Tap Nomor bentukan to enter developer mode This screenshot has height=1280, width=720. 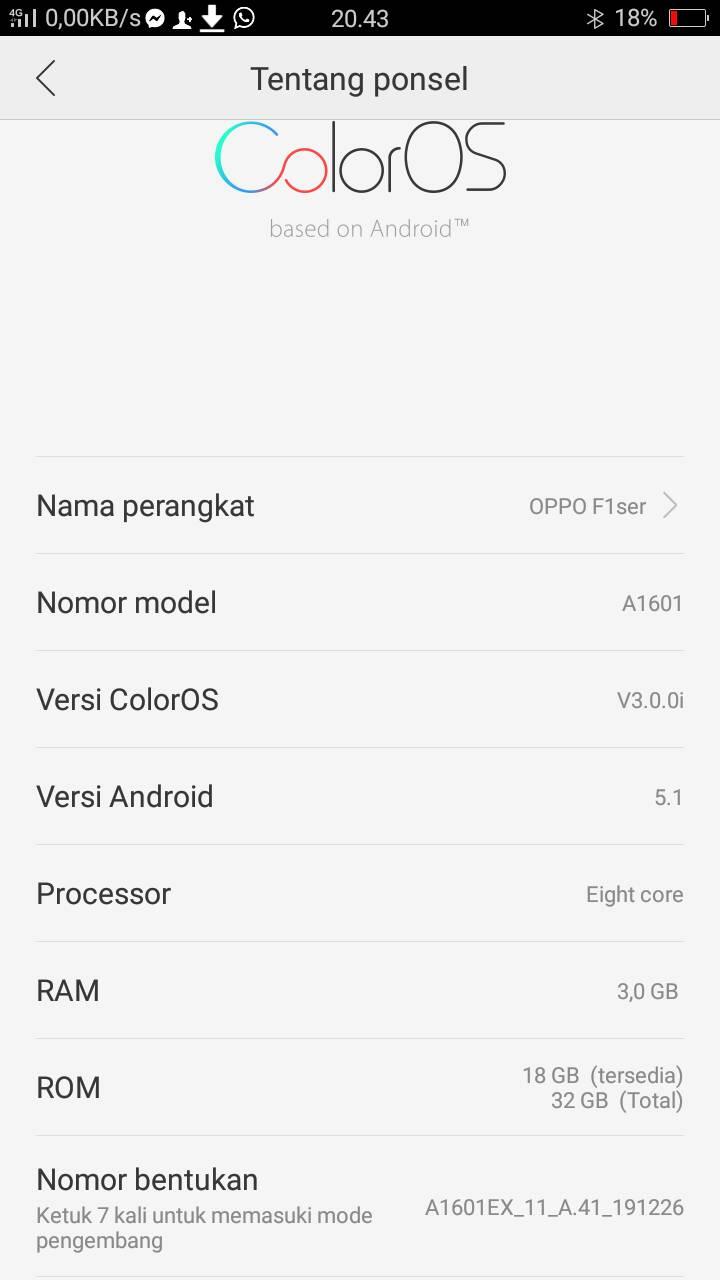[x=360, y=1208]
